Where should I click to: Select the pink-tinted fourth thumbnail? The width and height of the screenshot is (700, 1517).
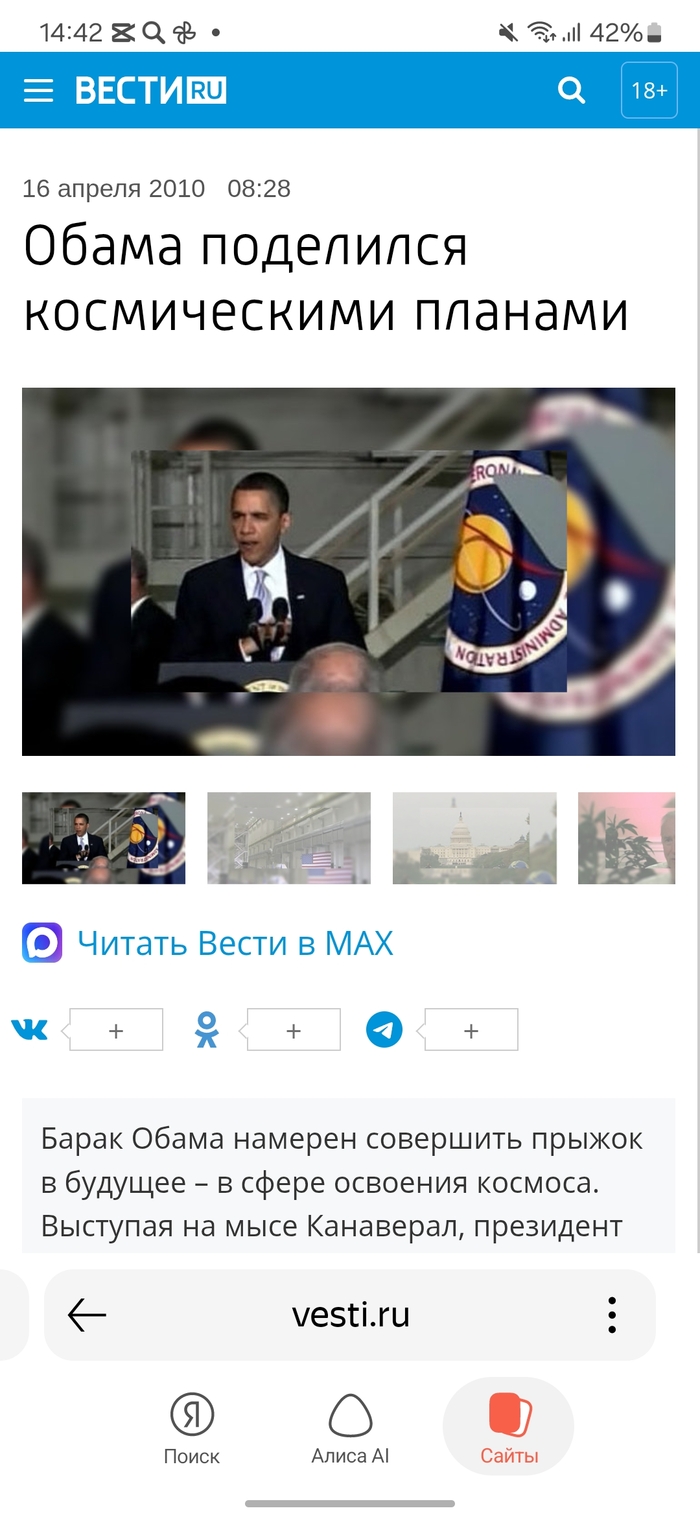point(626,838)
